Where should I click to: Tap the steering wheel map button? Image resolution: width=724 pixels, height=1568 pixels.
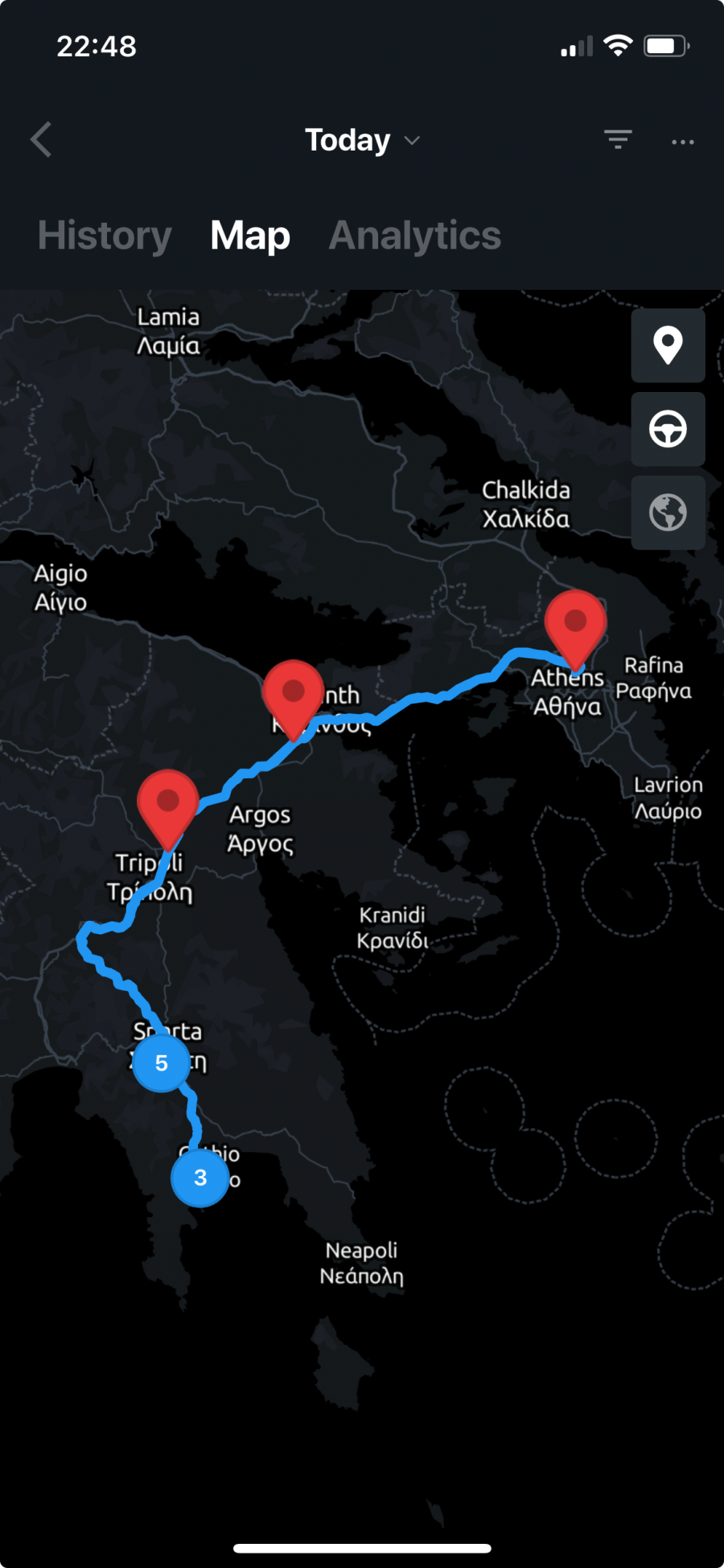668,429
